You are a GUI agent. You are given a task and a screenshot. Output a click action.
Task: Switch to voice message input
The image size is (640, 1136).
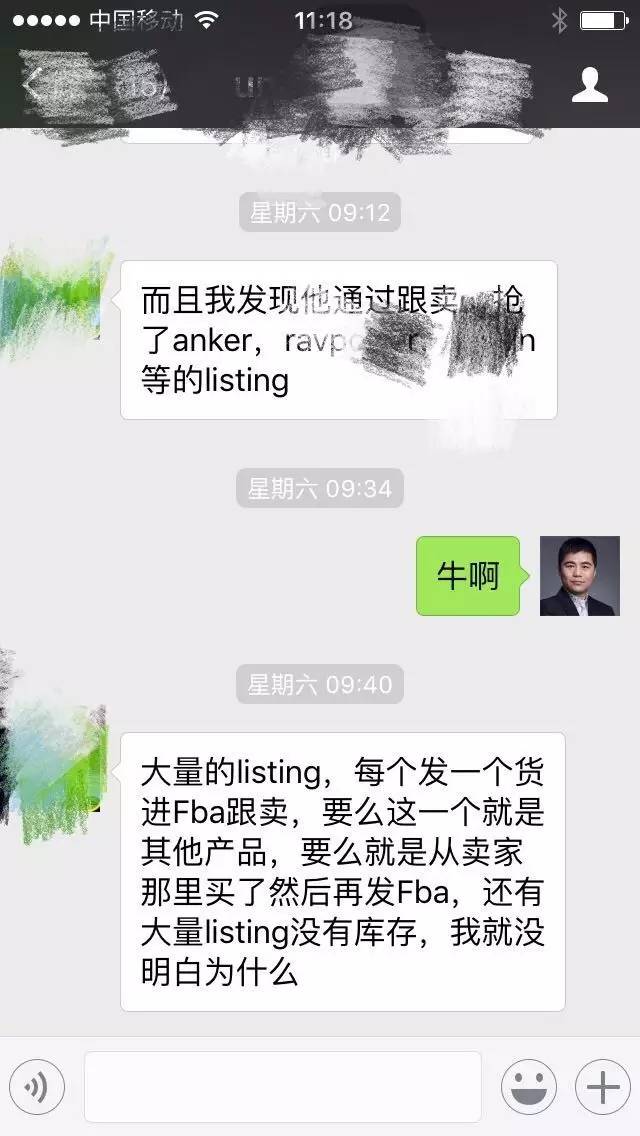coord(37,1086)
